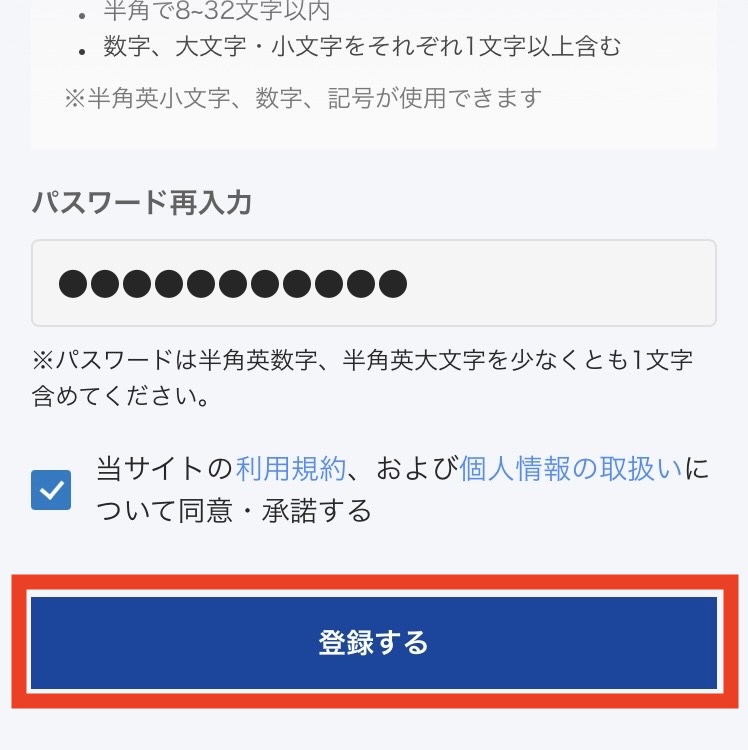
Task: Open the 利用規約 link
Action: coord(291,468)
